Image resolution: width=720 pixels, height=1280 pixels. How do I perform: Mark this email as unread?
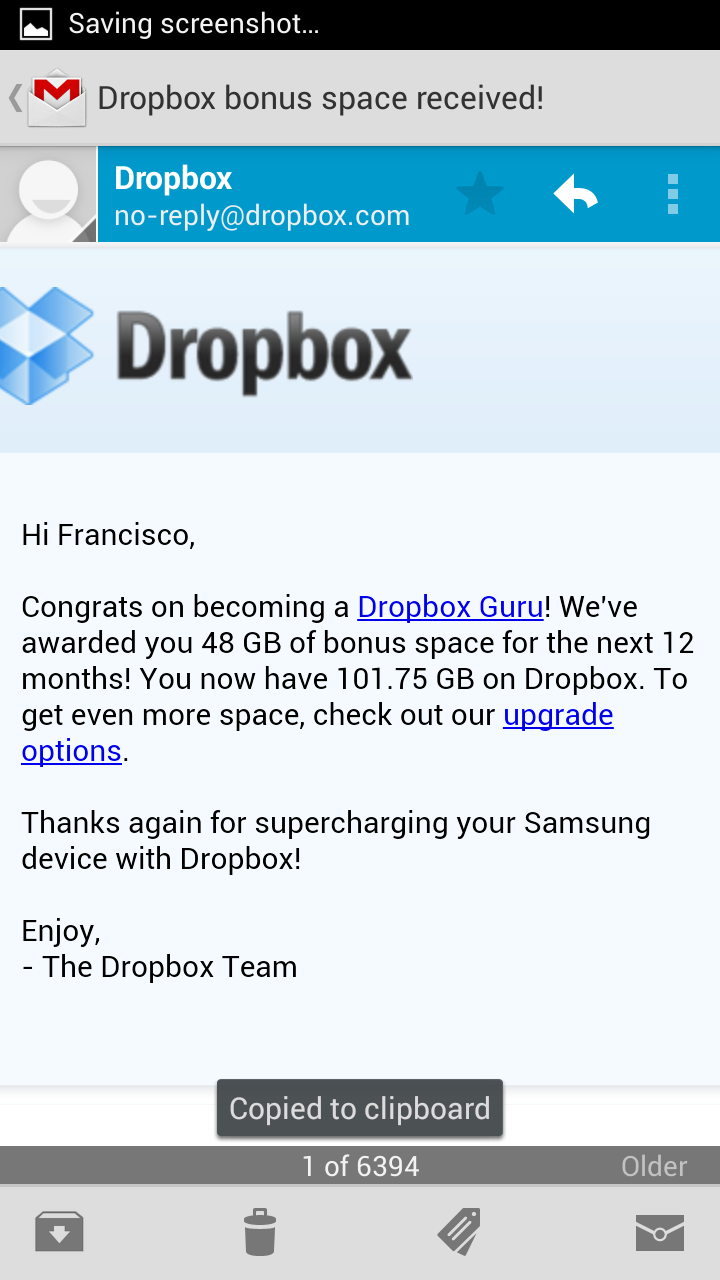click(x=660, y=1232)
